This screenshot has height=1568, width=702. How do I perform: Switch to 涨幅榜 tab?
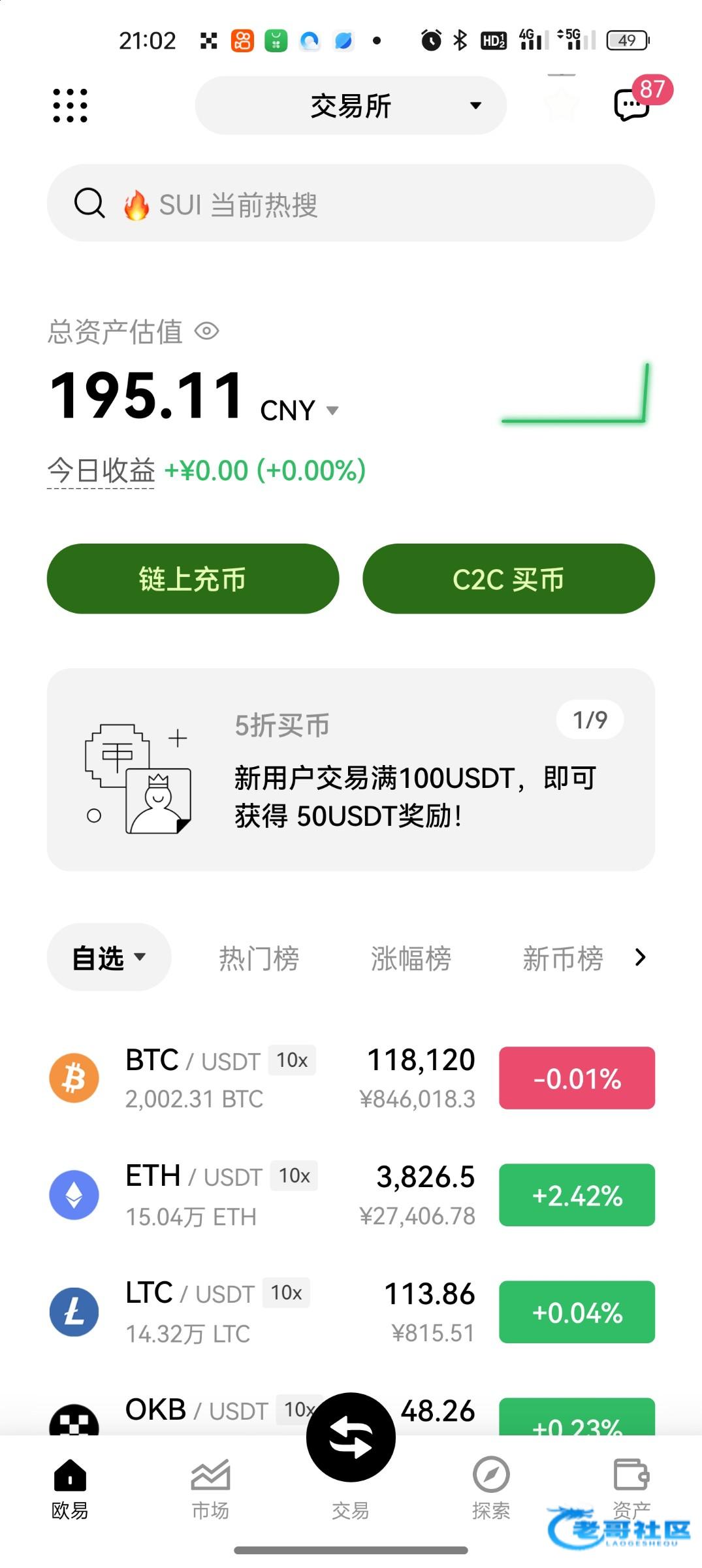point(411,958)
